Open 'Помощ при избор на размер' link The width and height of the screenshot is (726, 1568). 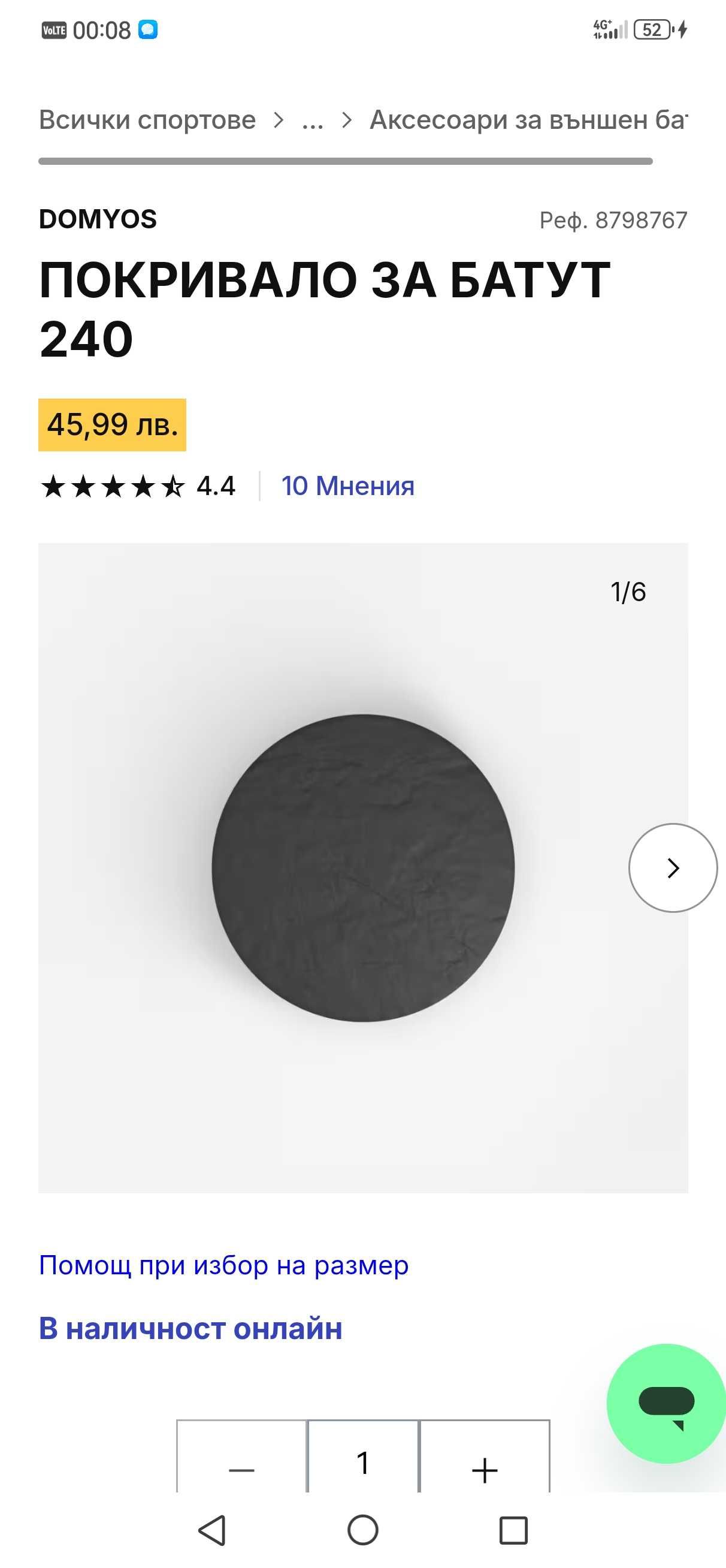223,1265
